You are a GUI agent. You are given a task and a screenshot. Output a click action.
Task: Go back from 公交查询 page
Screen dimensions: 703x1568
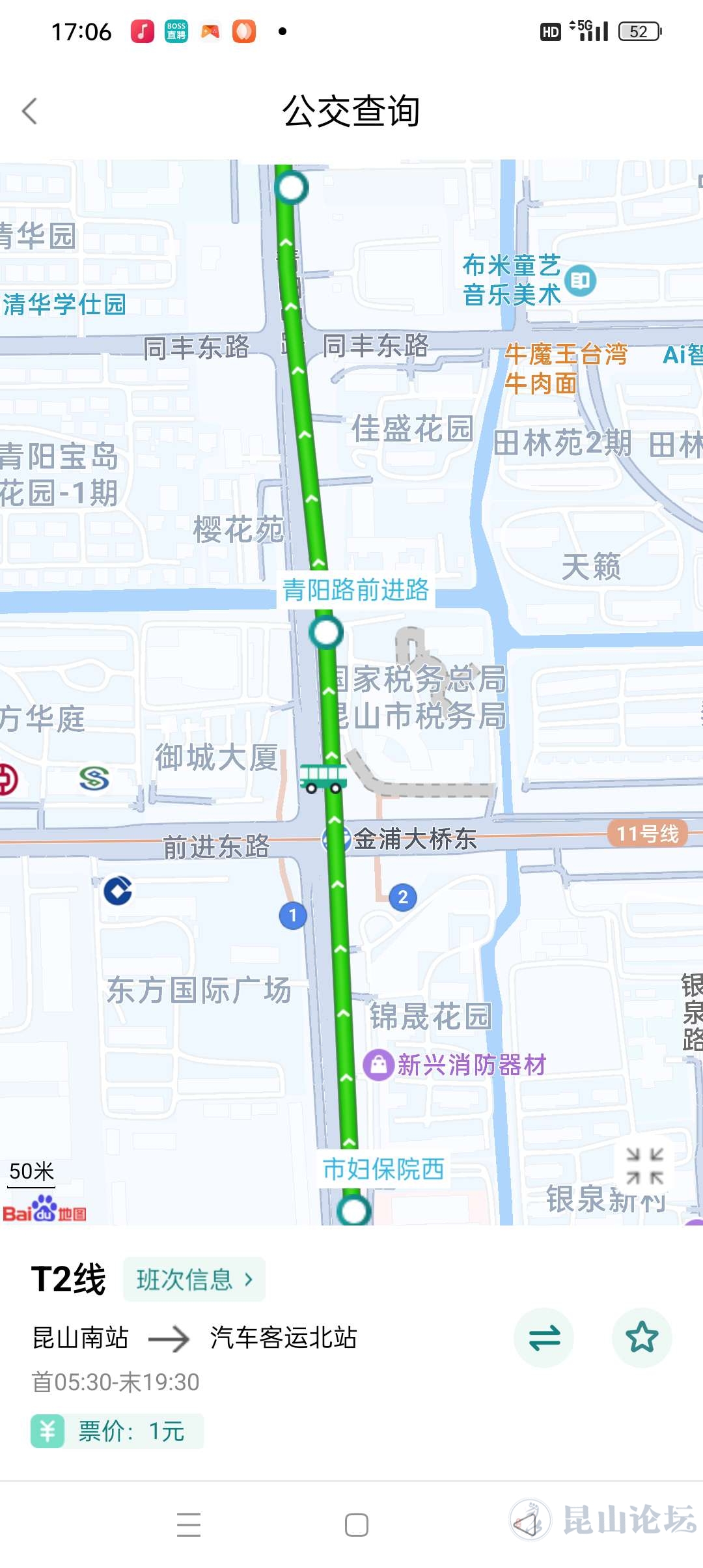[x=30, y=111]
